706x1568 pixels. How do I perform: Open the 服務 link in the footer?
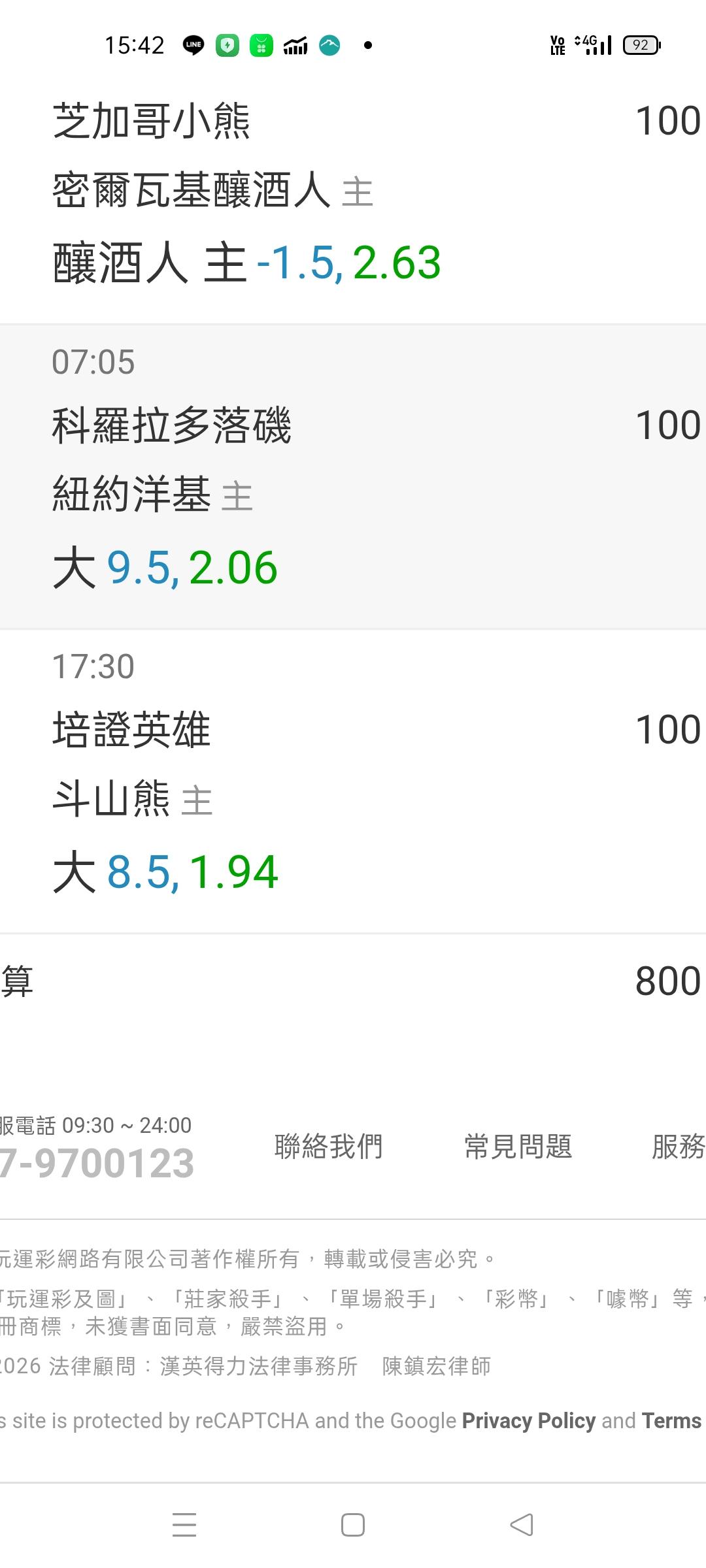click(x=679, y=1147)
